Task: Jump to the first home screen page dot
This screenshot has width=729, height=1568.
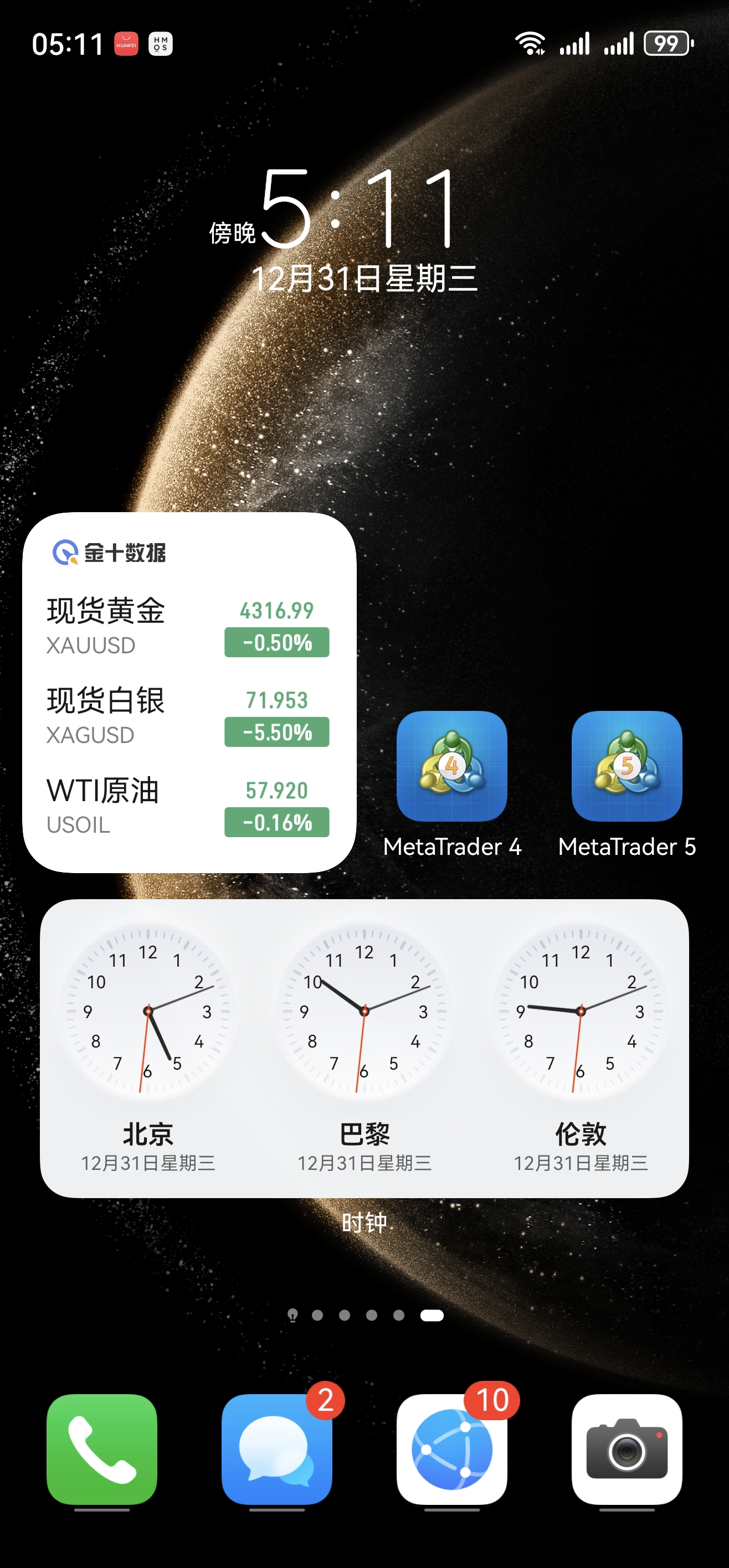Action: tap(292, 1316)
